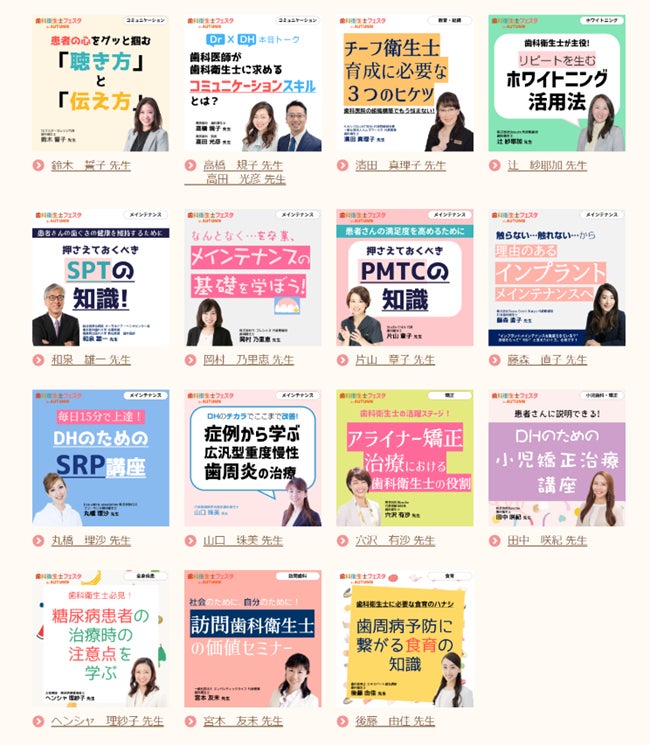Open the link for 鈴木 誓子 先生

coord(91,165)
